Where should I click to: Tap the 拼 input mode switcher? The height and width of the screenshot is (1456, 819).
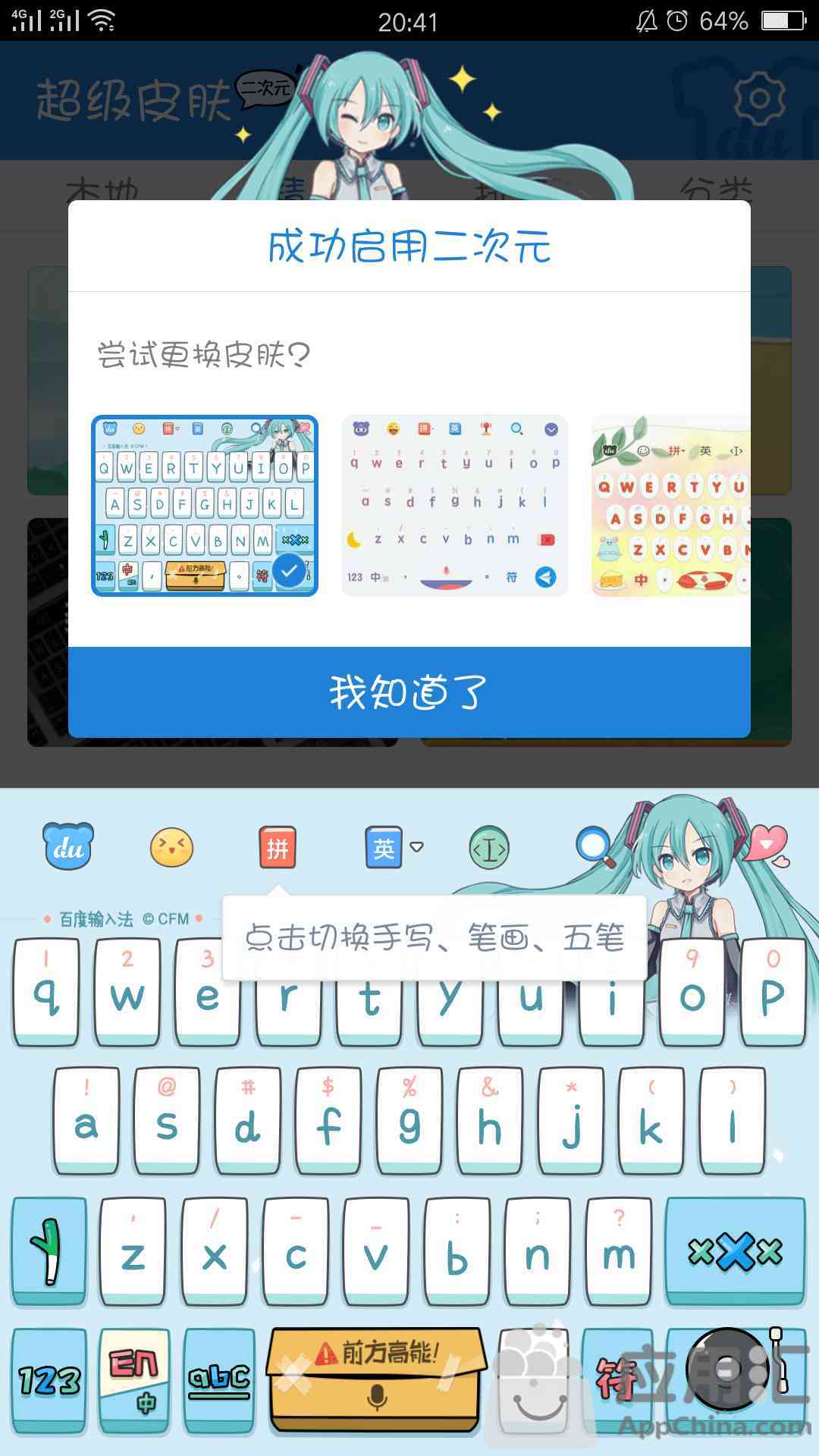coord(278,848)
